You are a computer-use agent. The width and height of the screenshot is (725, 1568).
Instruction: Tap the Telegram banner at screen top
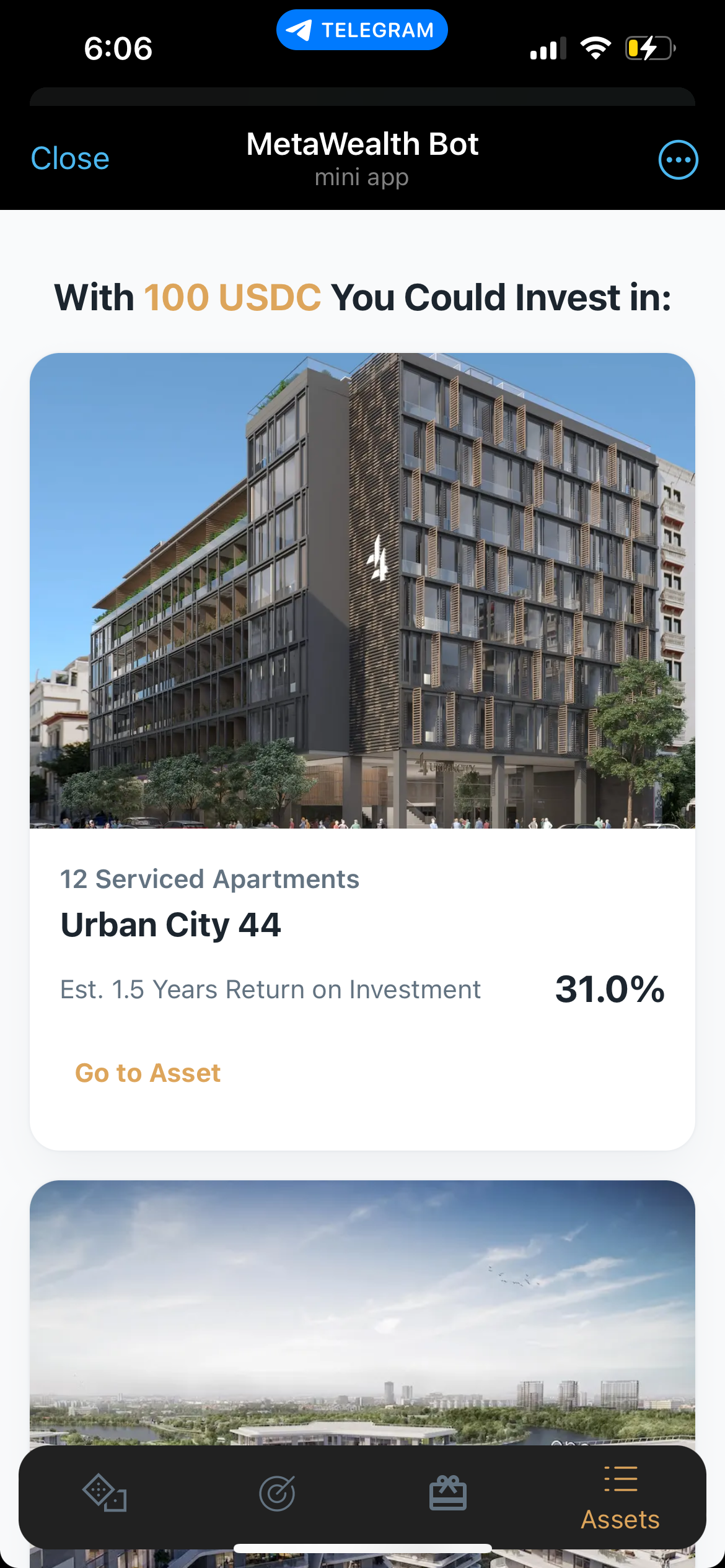pyautogui.click(x=362, y=28)
